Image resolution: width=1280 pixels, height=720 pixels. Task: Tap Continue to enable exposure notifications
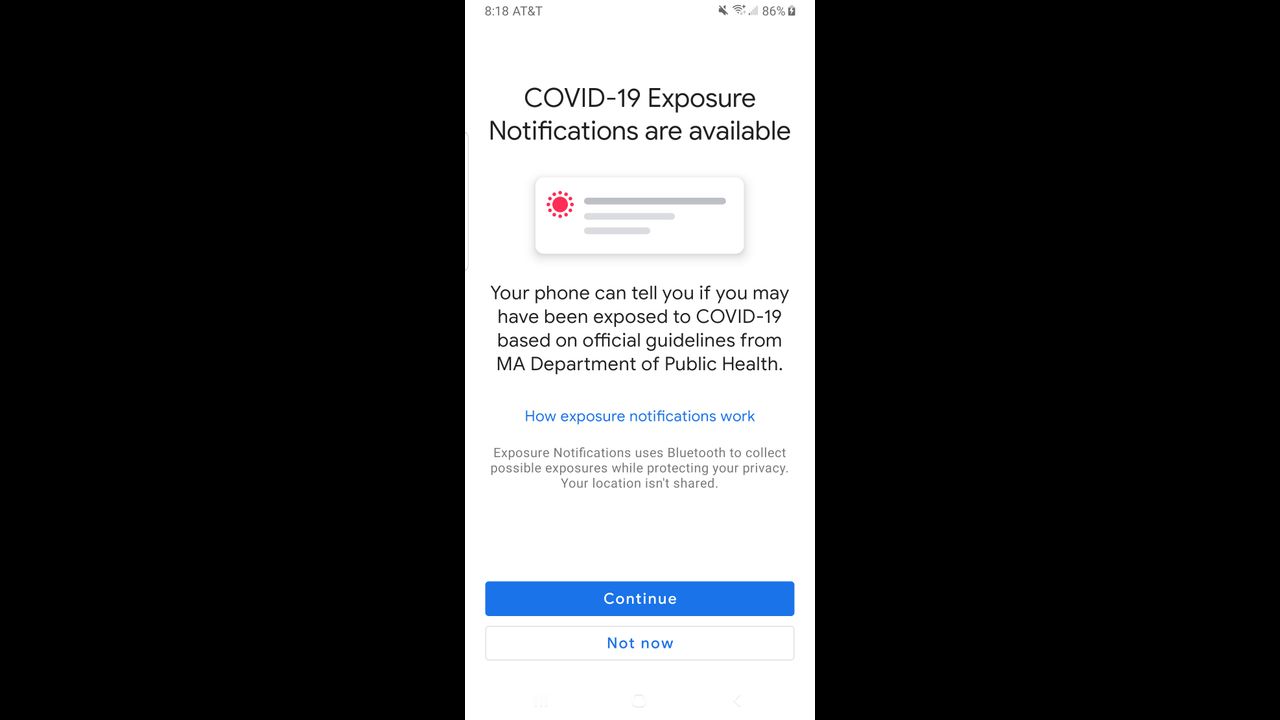[x=639, y=598]
